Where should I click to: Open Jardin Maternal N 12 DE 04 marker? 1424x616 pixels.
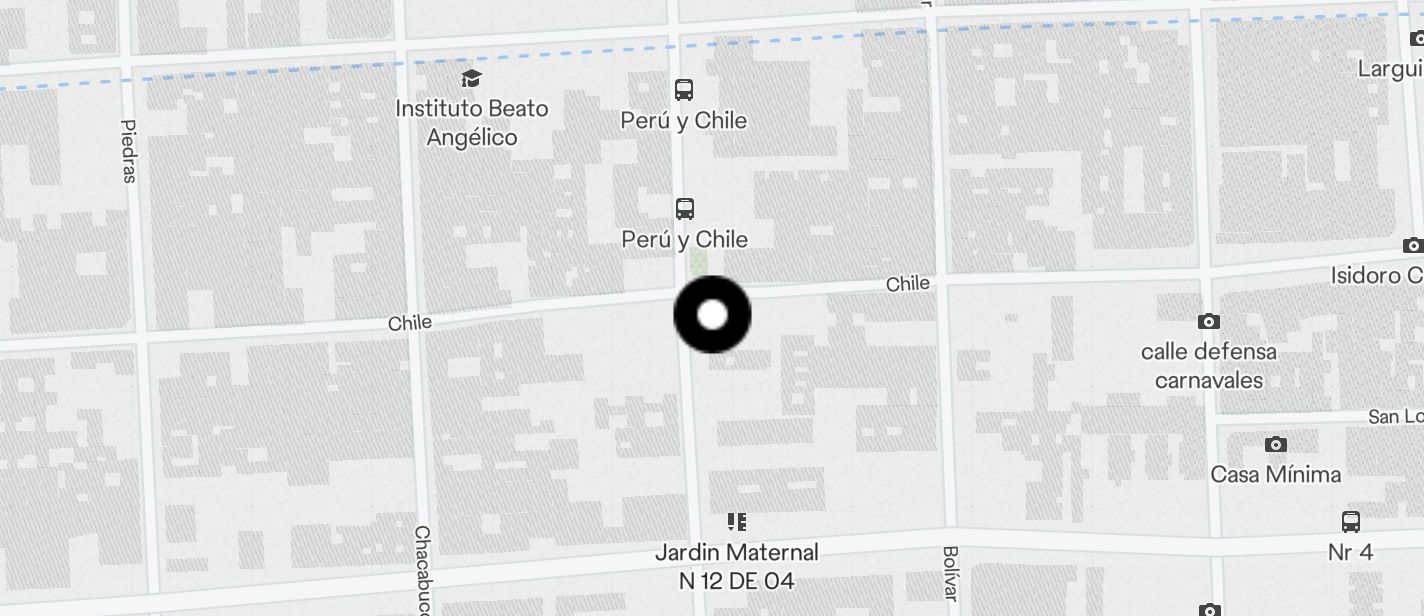point(737,522)
